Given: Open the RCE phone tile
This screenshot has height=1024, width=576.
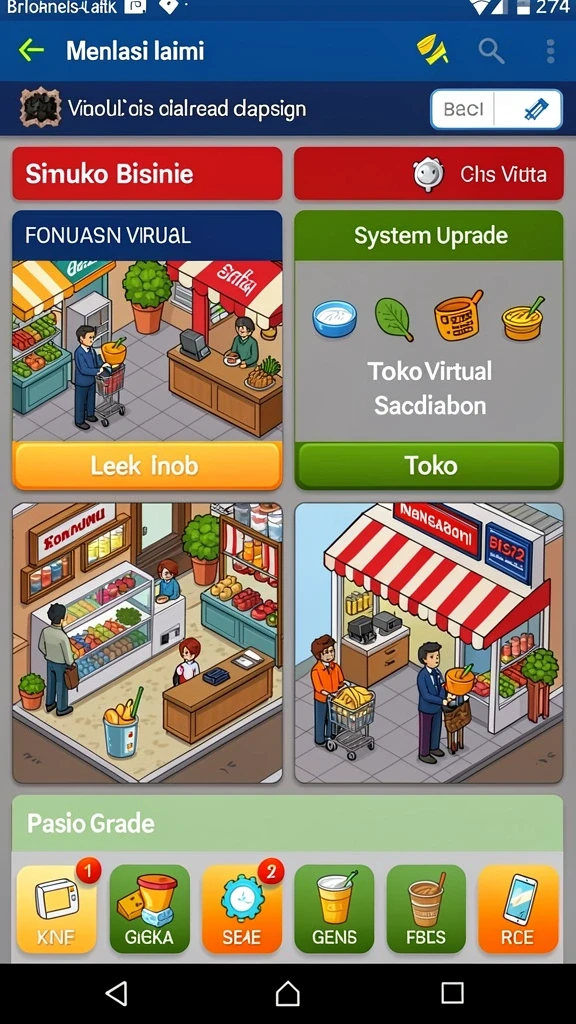Looking at the screenshot, I should [x=519, y=908].
